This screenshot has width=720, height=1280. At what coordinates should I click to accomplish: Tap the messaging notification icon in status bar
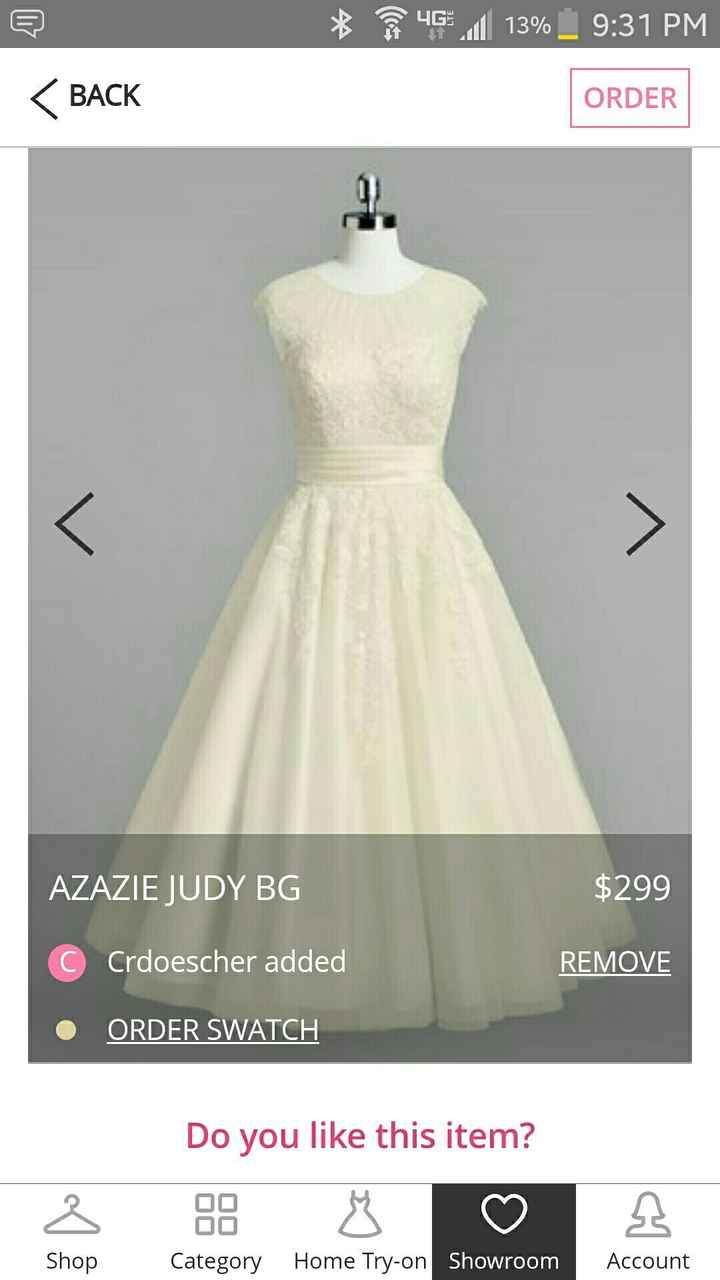click(x=28, y=20)
